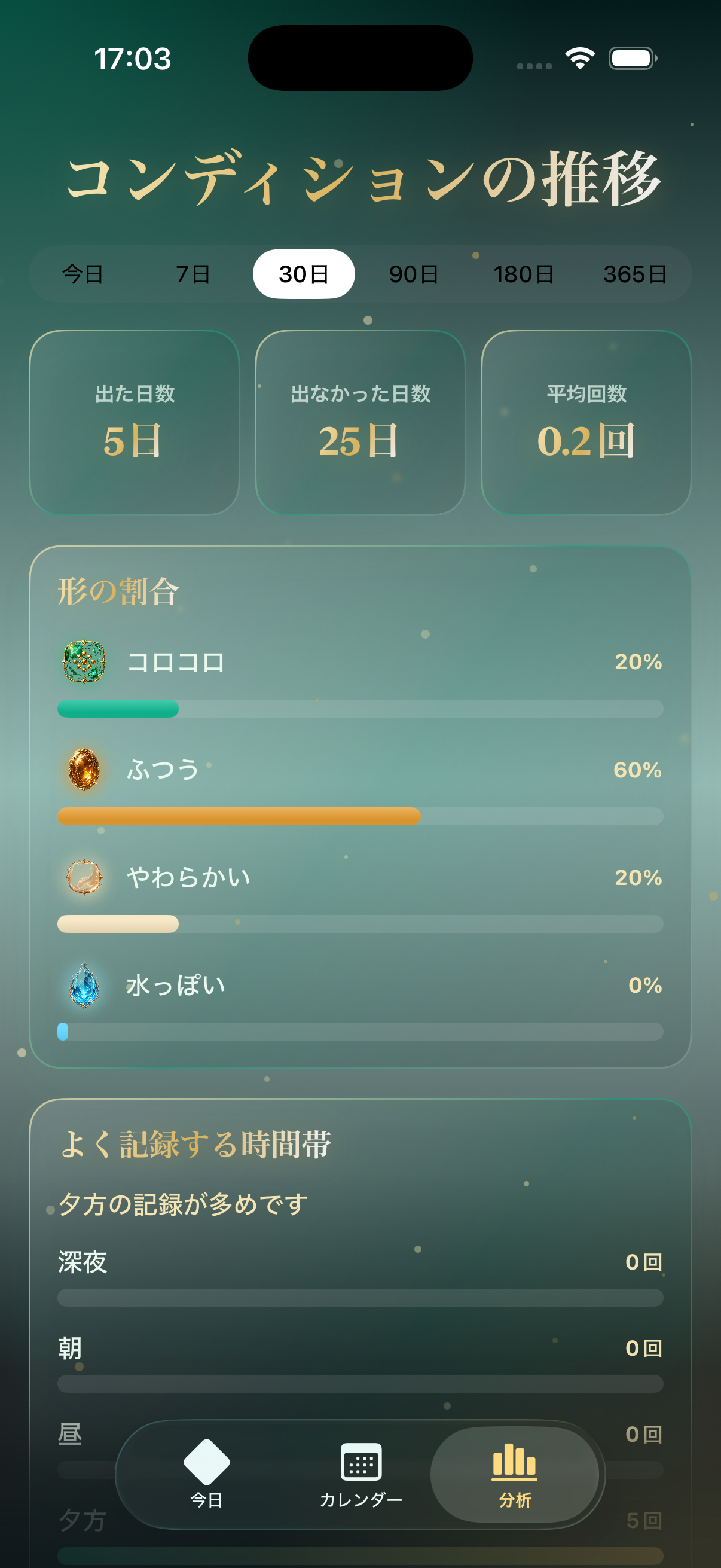Switch to the 7日 range
Screen dimensions: 721x1568
193,274
